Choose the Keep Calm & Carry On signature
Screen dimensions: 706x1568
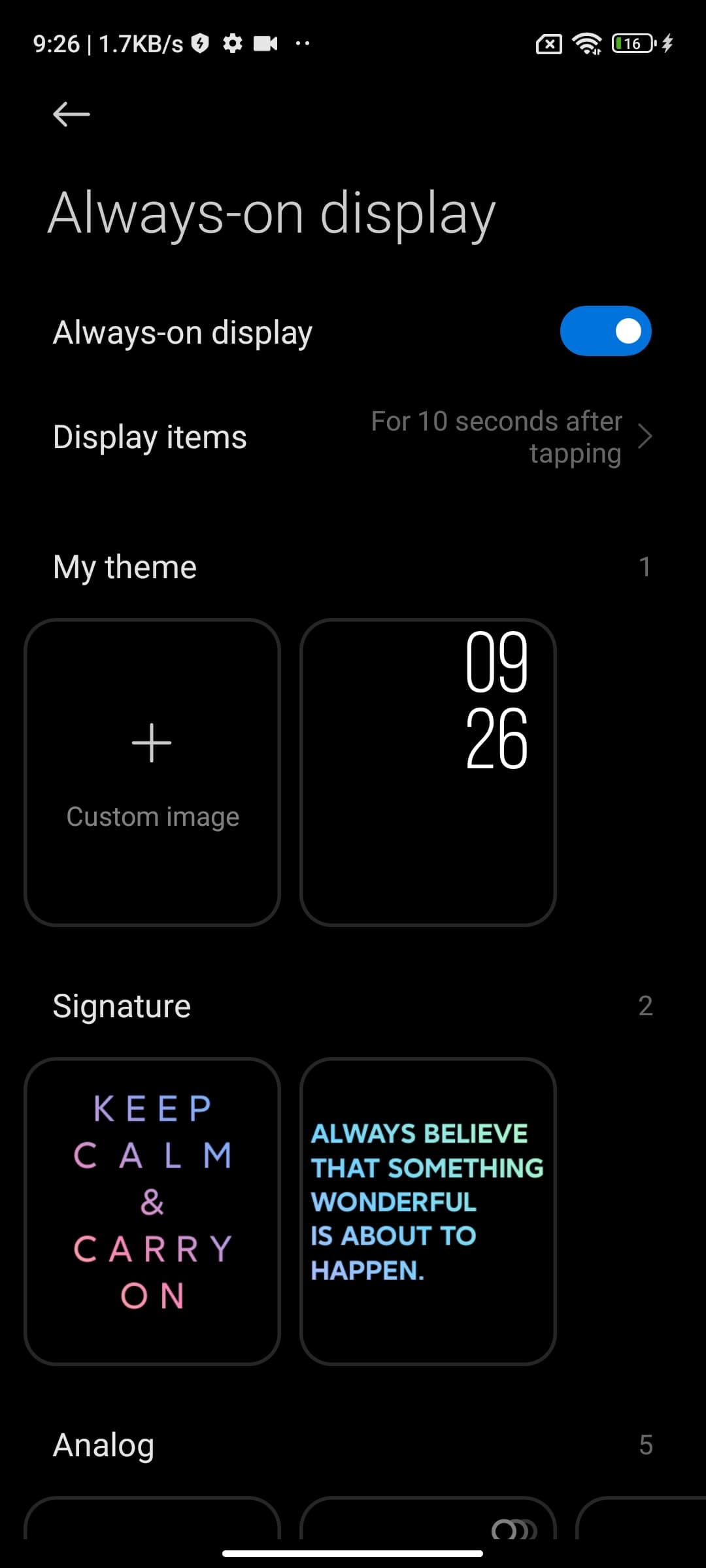[152, 1211]
